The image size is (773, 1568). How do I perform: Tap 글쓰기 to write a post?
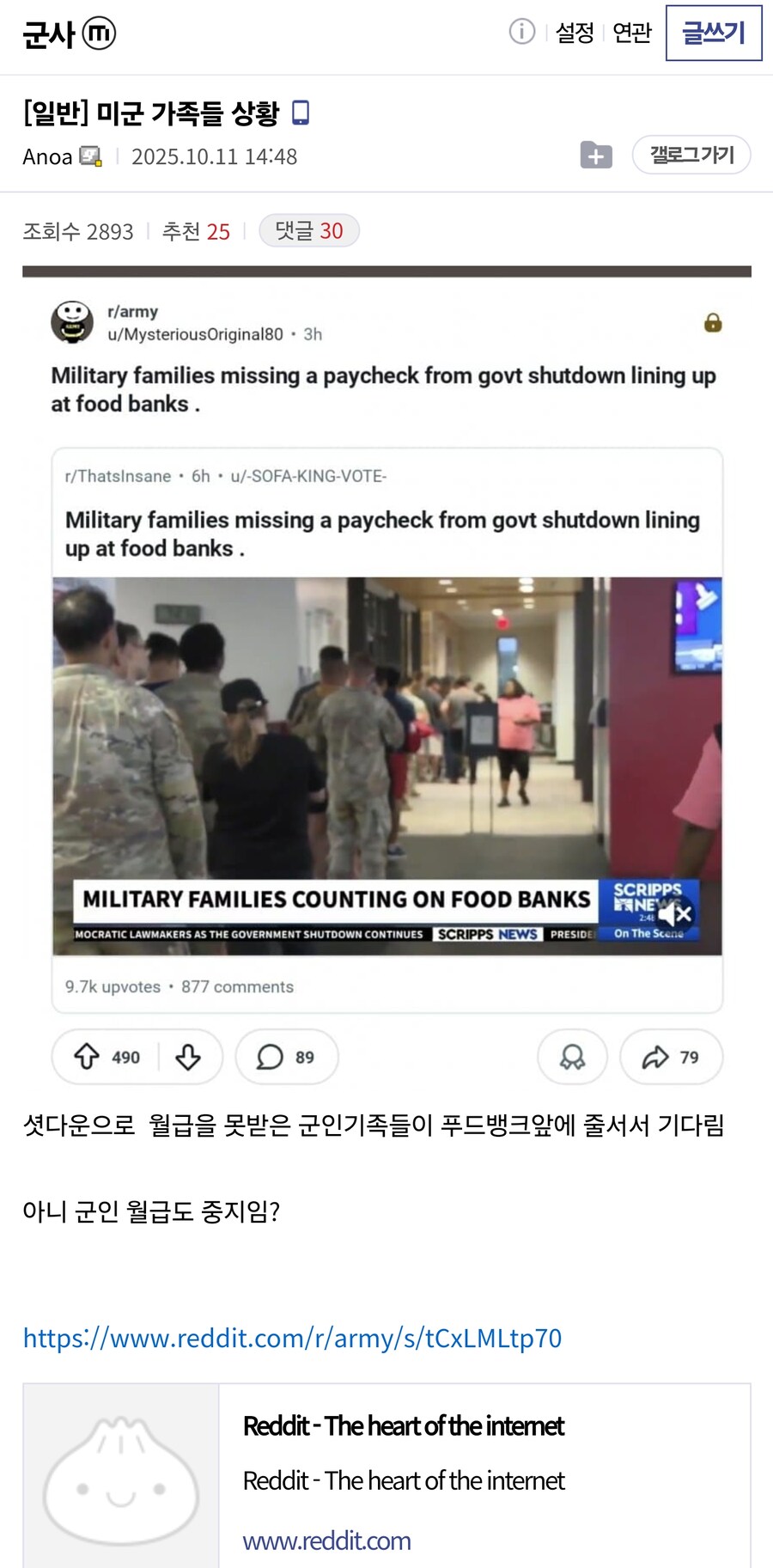714,34
